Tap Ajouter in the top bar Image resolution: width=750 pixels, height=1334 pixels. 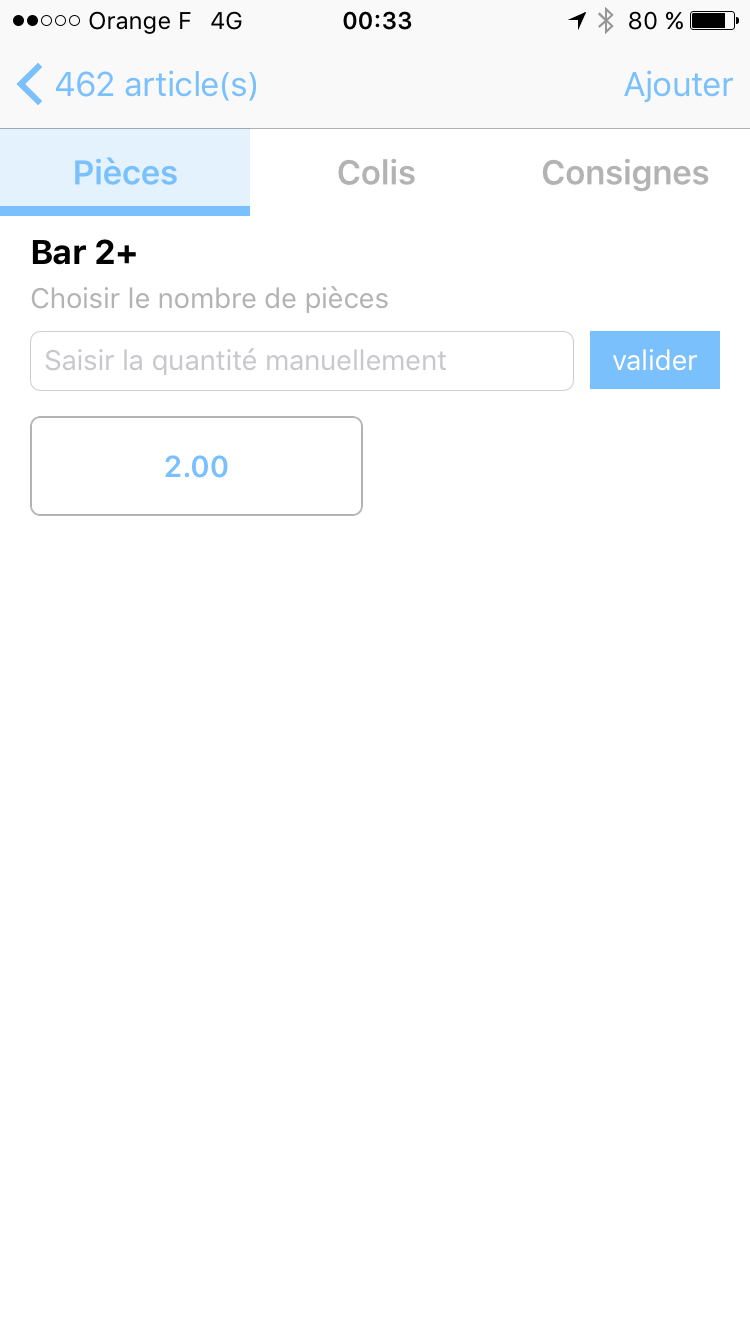pos(678,85)
